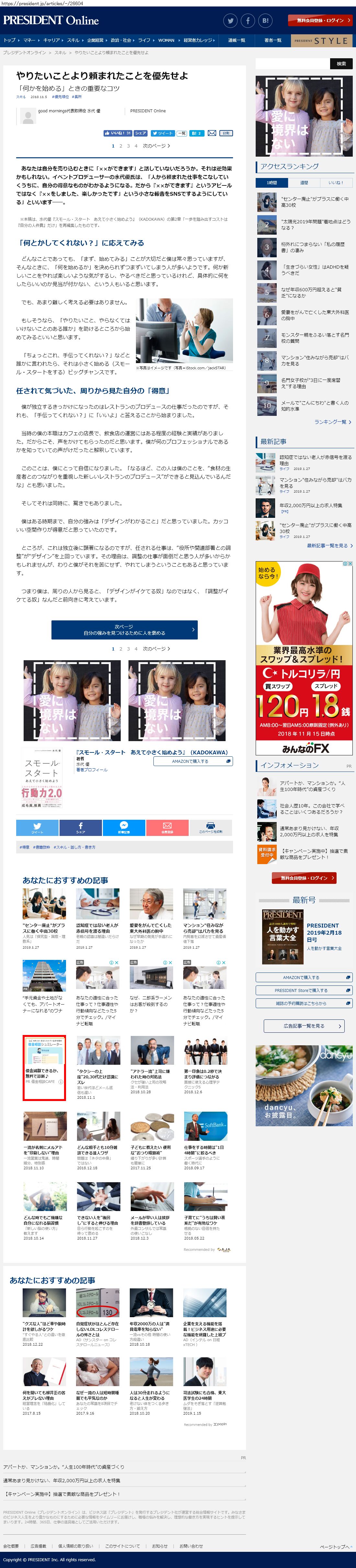
Task: Buy the book via AMAZONで購入する under スモール・スタート
Action: [192, 761]
